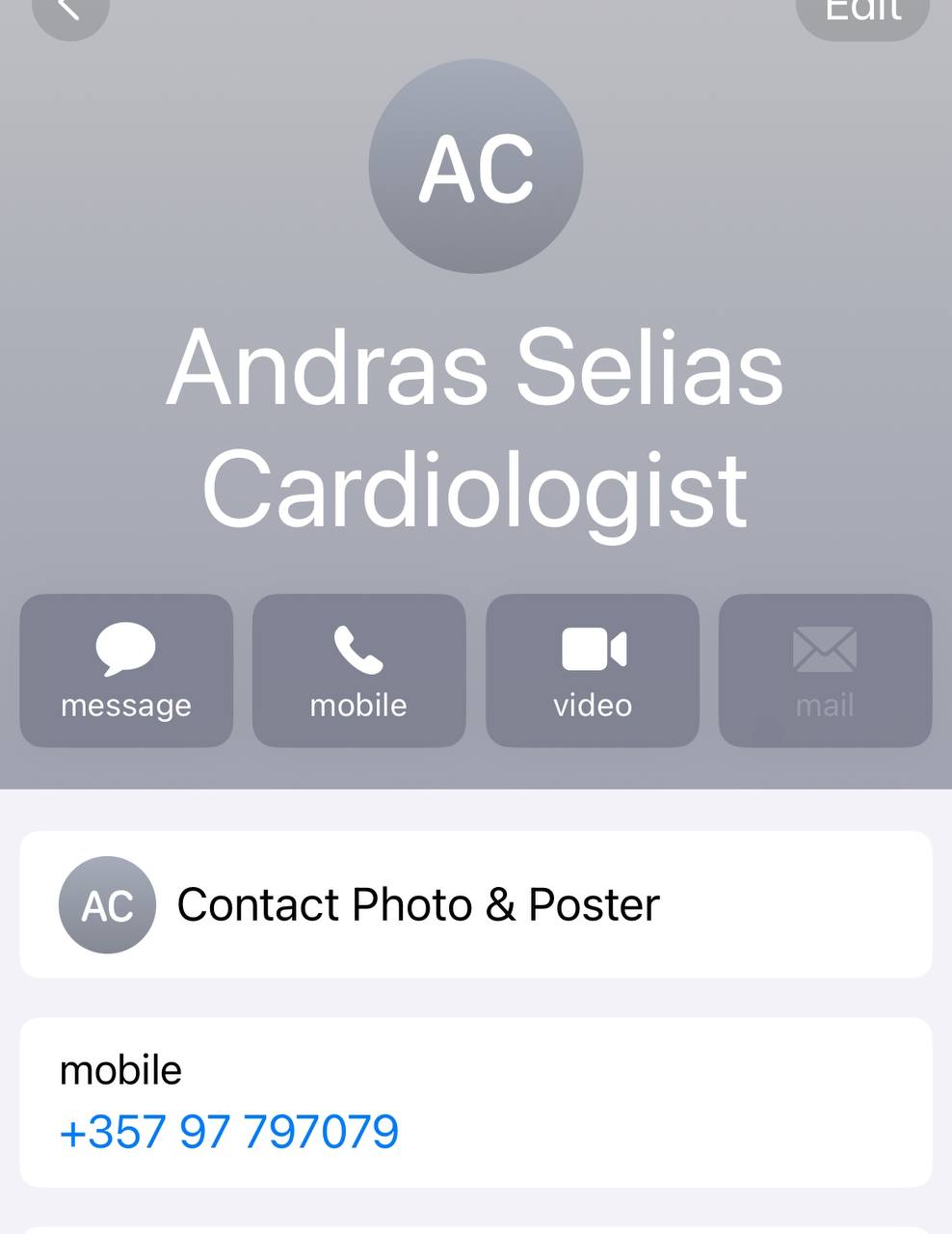Send a message to Andras Selias
The height and width of the screenshot is (1234, 952).
[x=126, y=670]
